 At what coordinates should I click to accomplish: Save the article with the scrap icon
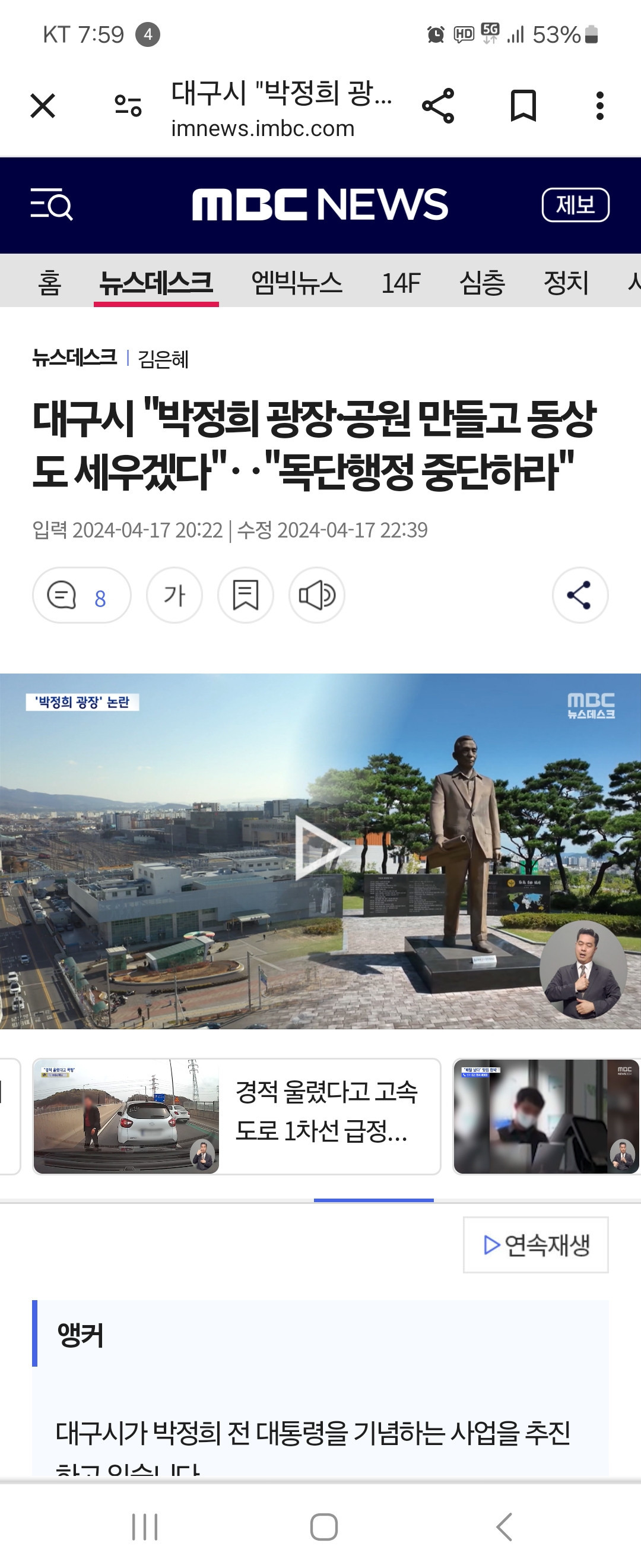pos(246,595)
